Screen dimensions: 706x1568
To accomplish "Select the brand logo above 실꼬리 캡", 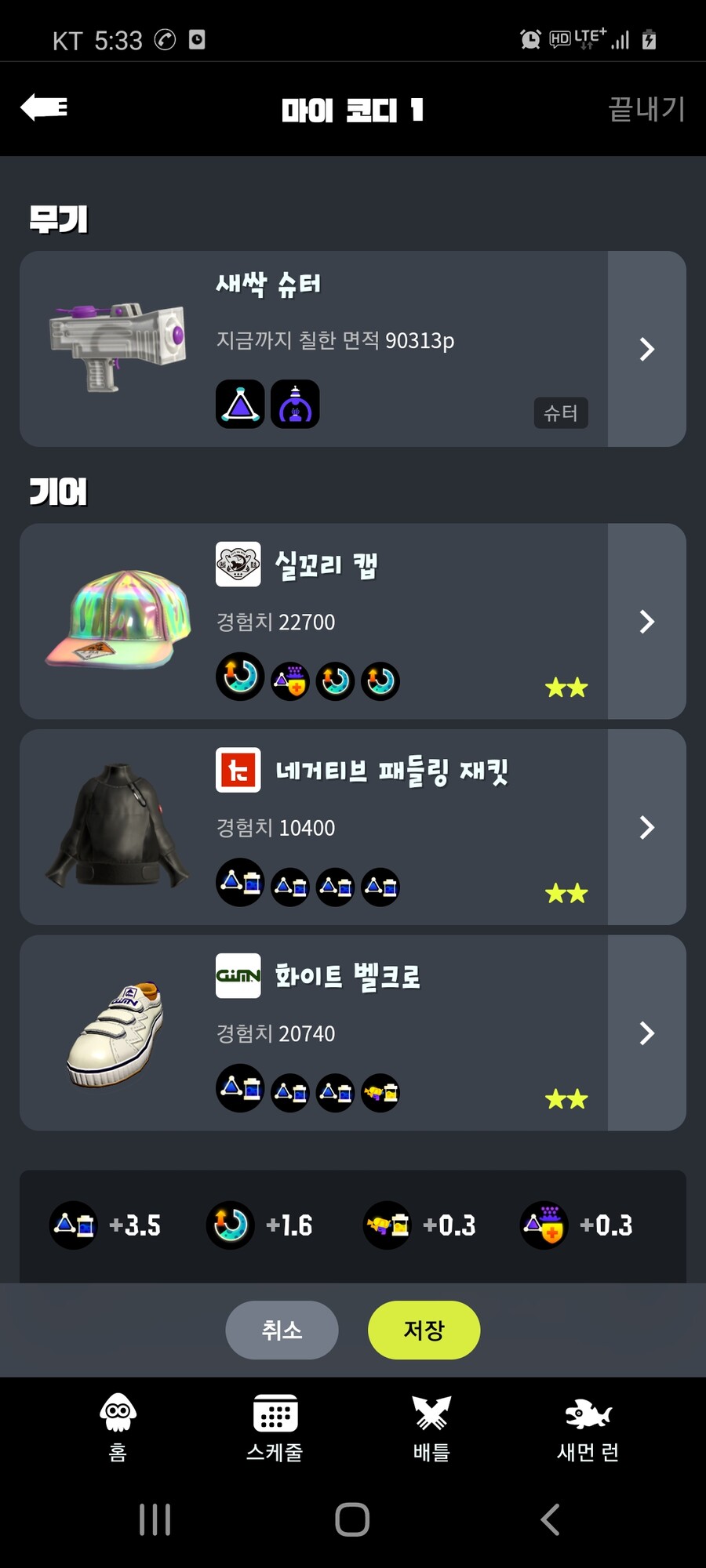I will click(239, 565).
